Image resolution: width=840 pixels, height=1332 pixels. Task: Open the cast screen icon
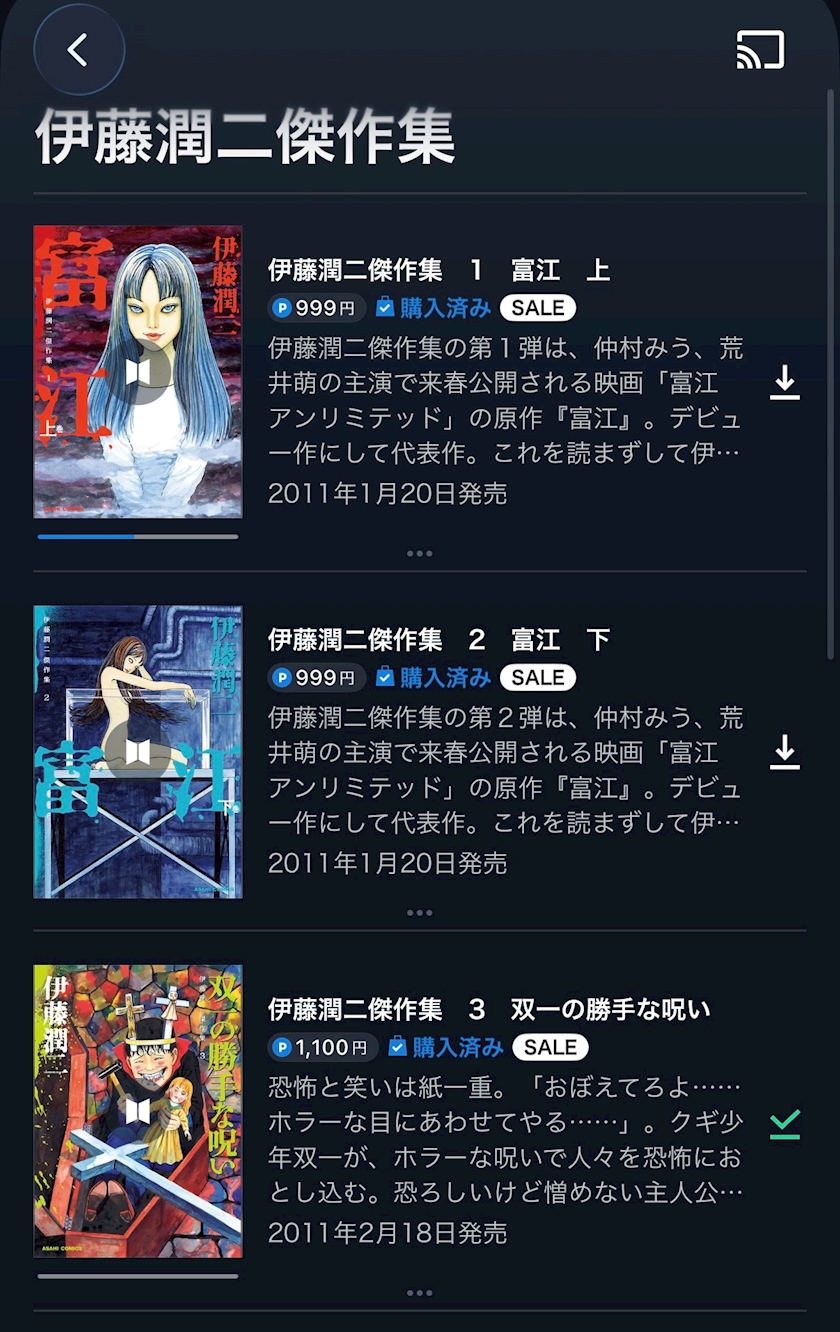pos(760,50)
